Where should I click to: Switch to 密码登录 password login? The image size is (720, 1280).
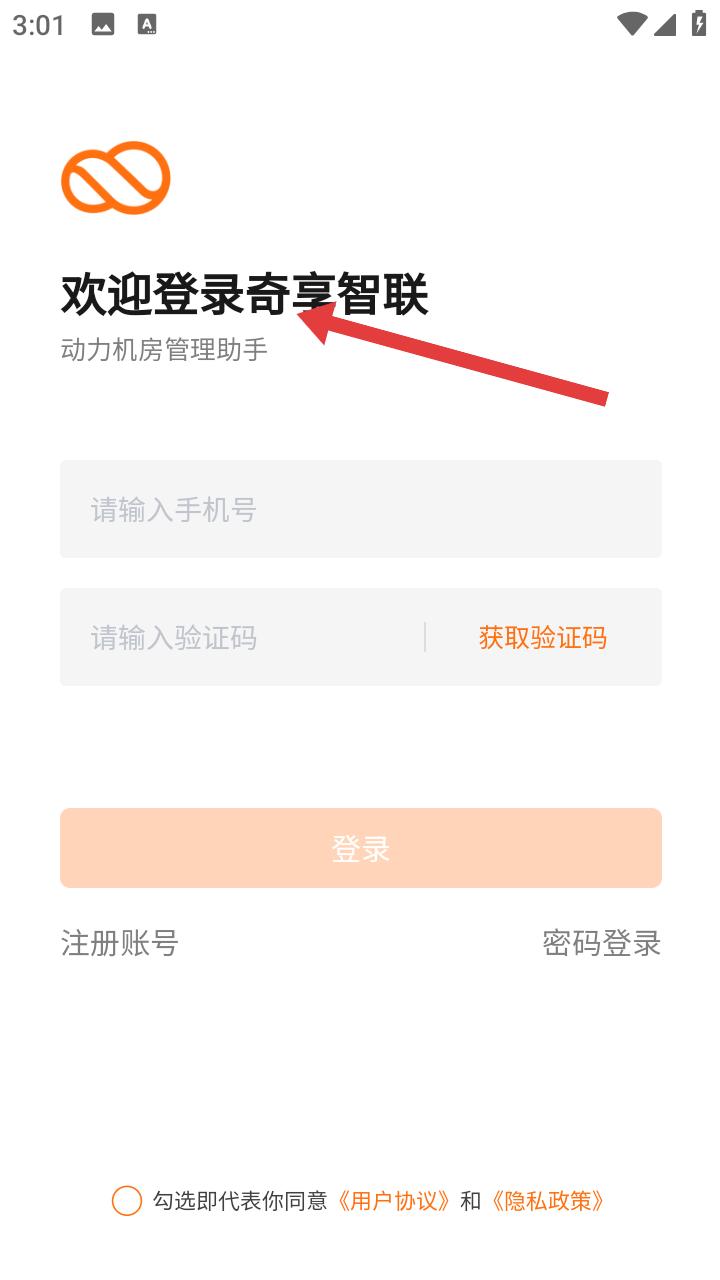click(x=602, y=943)
